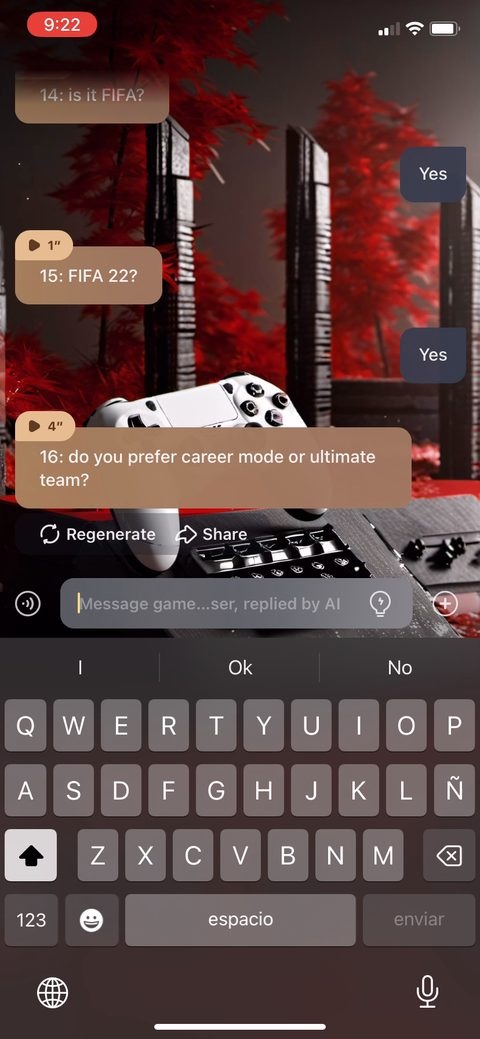Open the emoji keyboard
The height and width of the screenshot is (1039, 480).
[91, 920]
